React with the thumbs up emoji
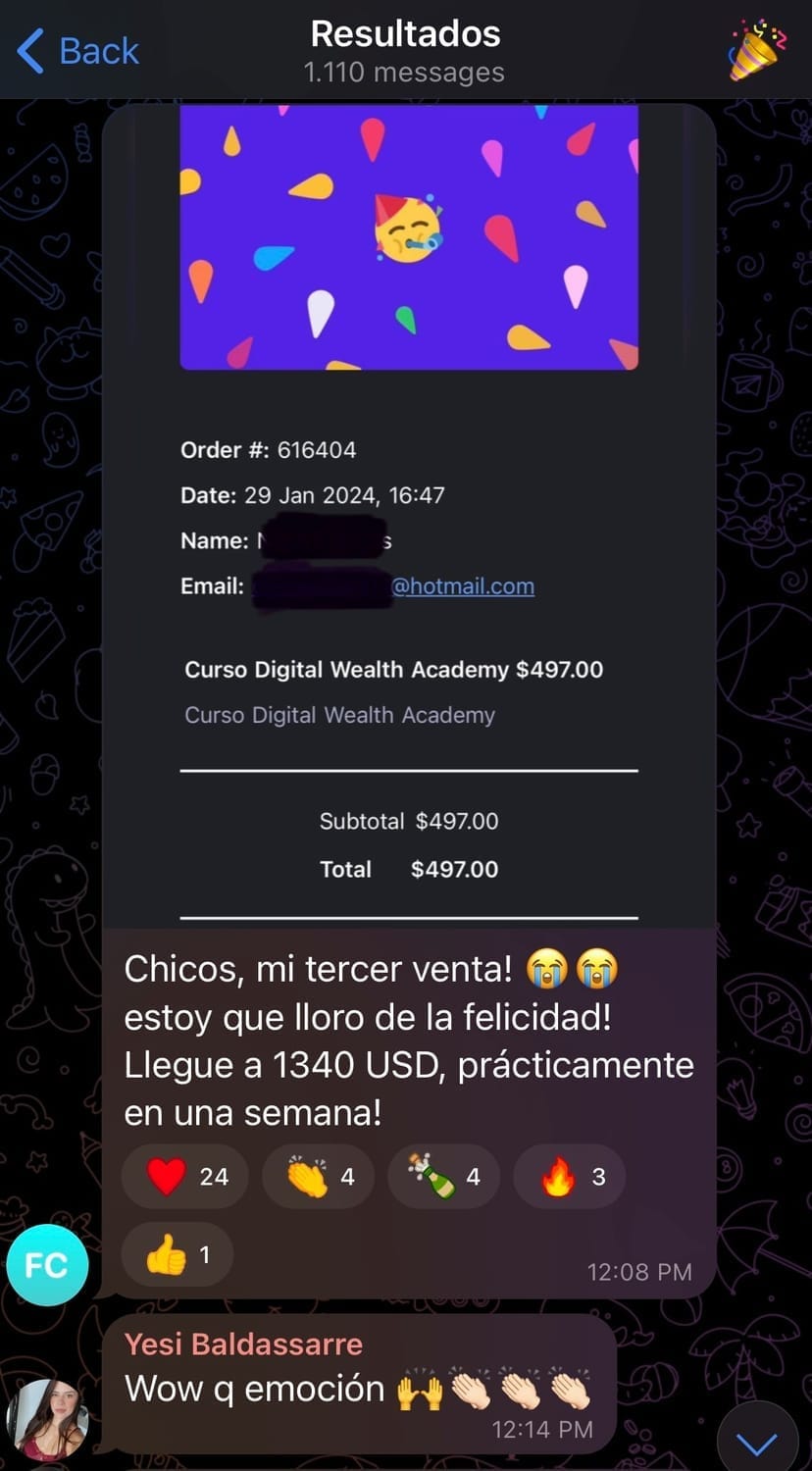This screenshot has width=812, height=1471. [177, 1254]
